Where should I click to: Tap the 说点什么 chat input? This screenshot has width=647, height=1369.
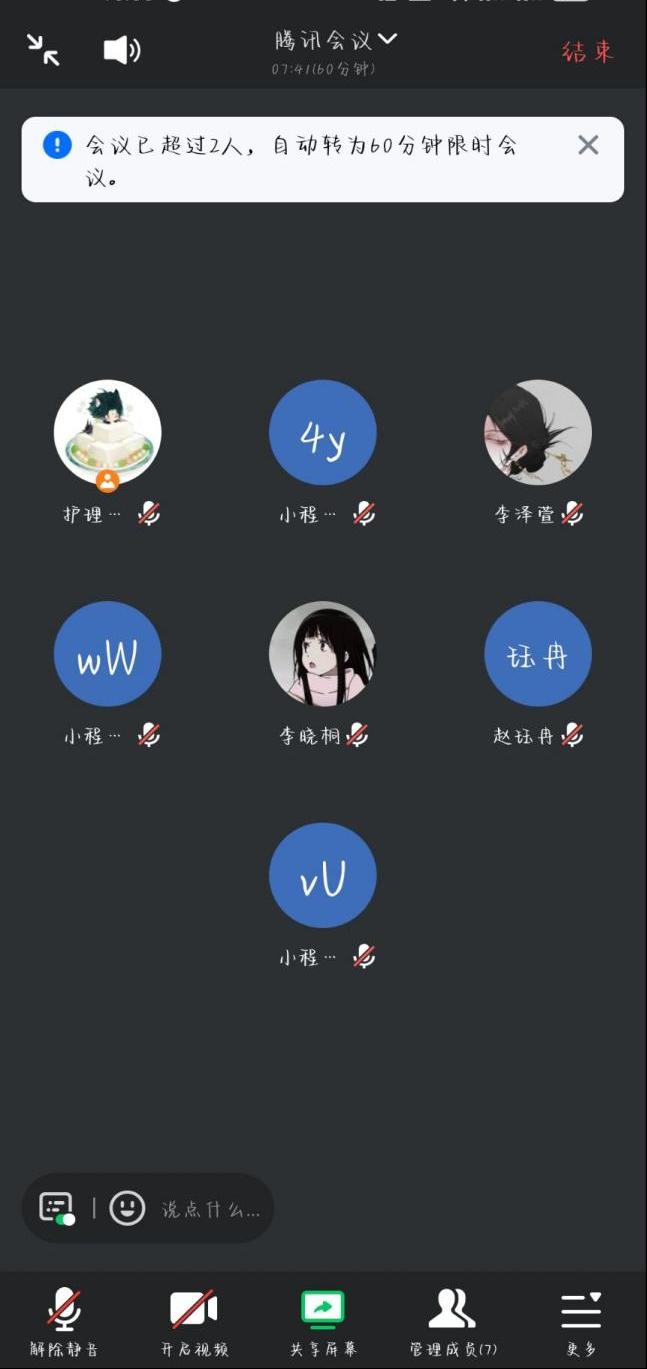(211, 1209)
